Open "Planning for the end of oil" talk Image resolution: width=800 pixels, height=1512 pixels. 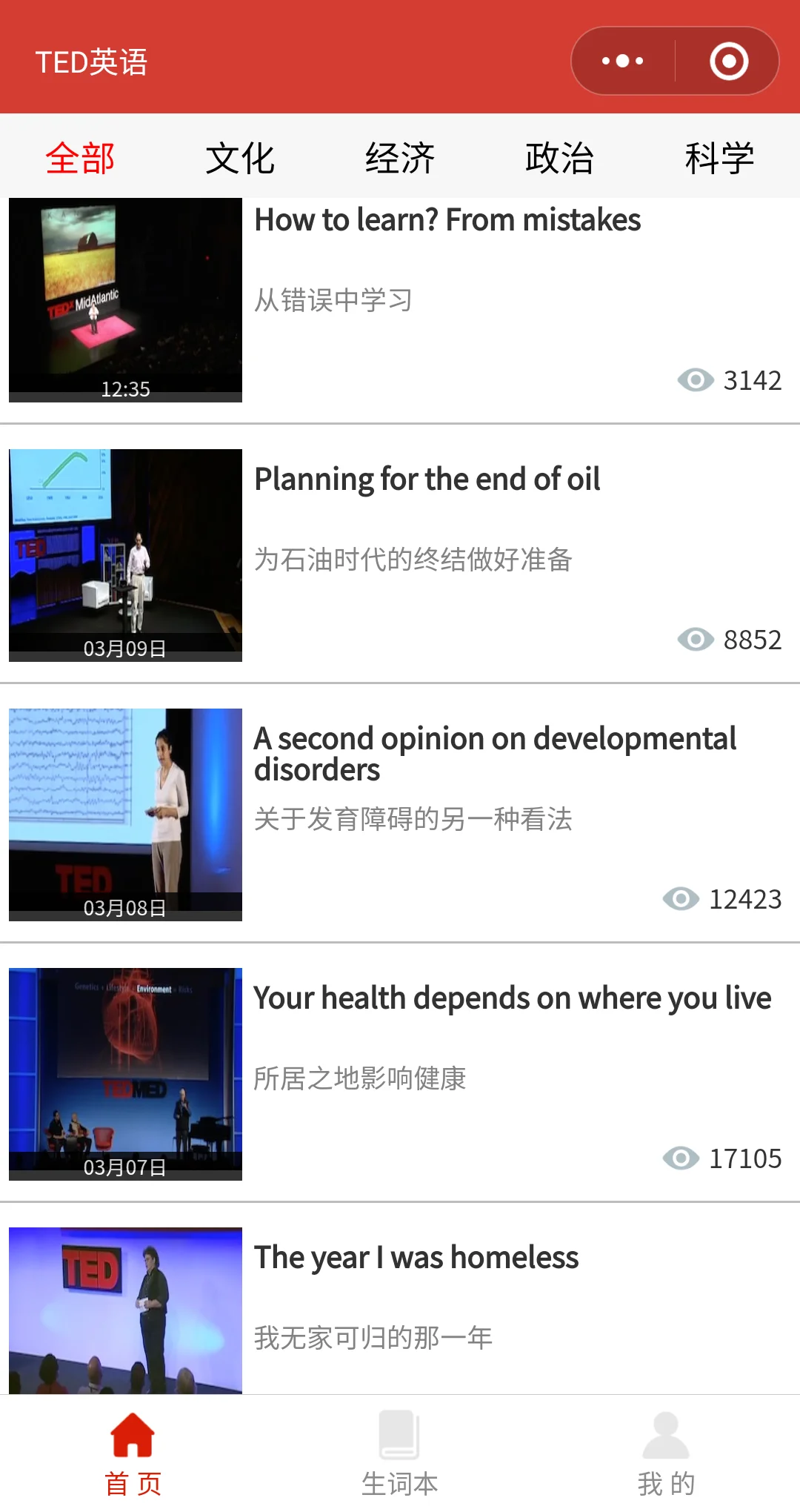pos(427,480)
